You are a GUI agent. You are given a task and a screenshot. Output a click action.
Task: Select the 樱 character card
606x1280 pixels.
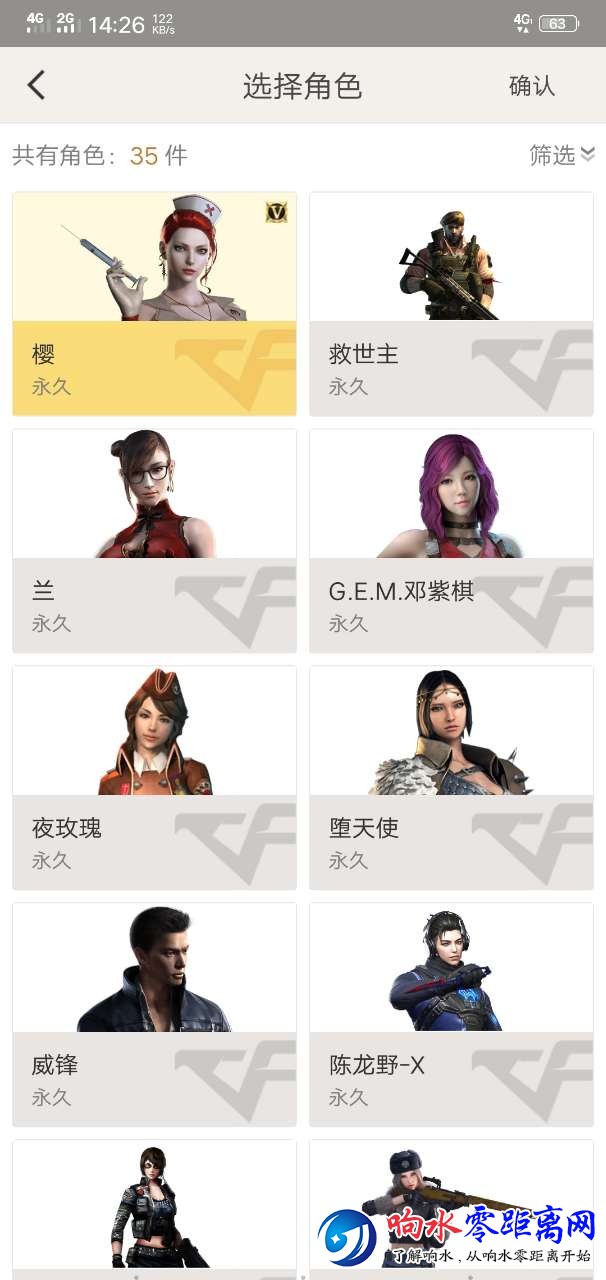154,304
